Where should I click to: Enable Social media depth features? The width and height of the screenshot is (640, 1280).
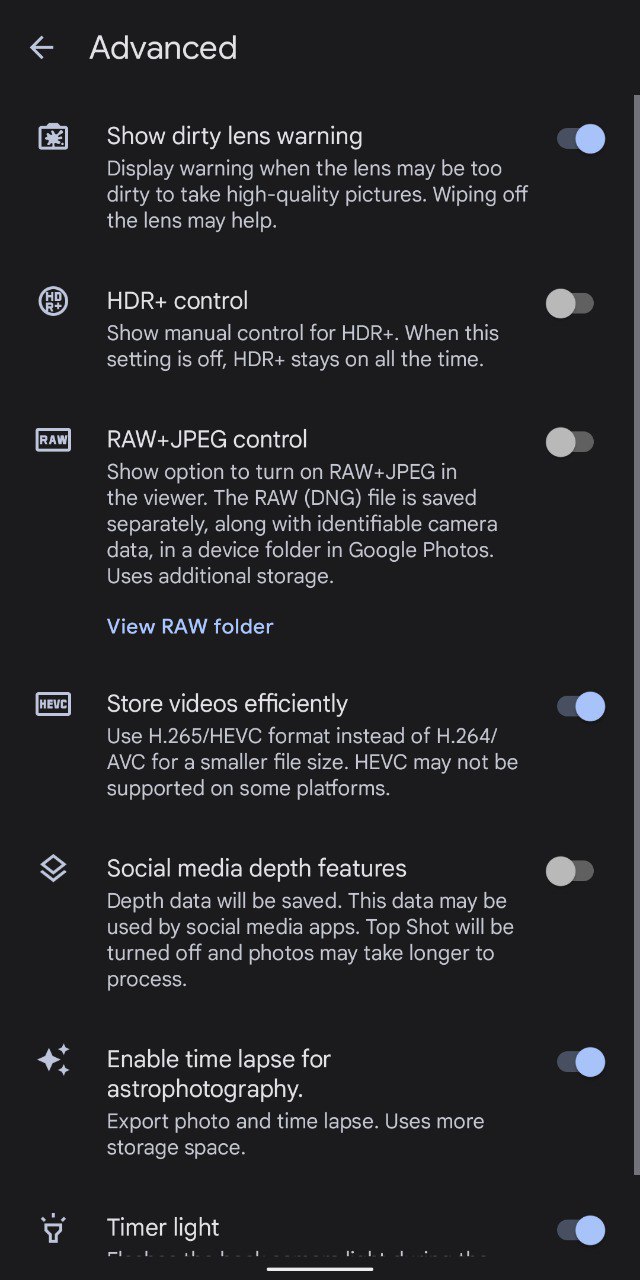click(x=570, y=871)
